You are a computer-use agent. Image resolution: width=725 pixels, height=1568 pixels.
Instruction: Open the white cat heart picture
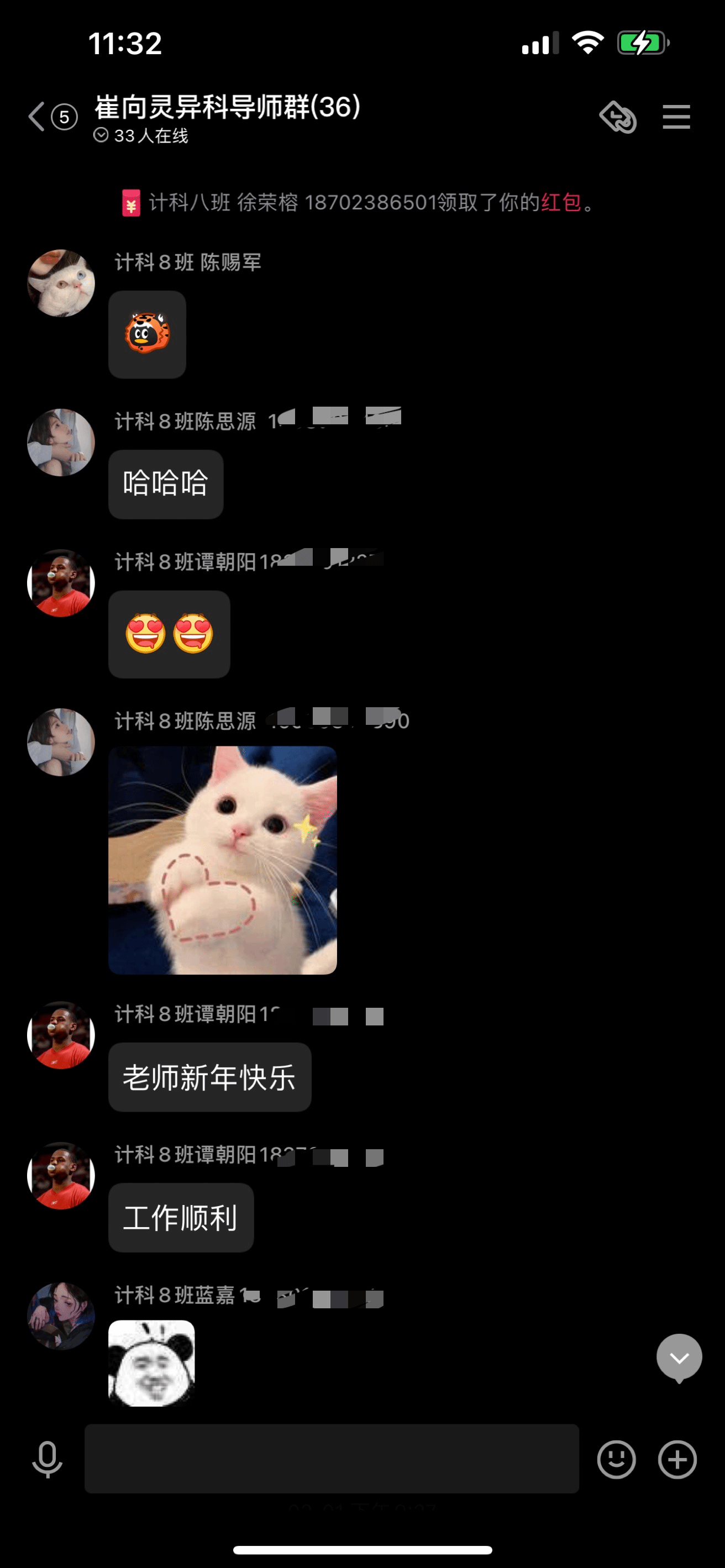(x=222, y=860)
